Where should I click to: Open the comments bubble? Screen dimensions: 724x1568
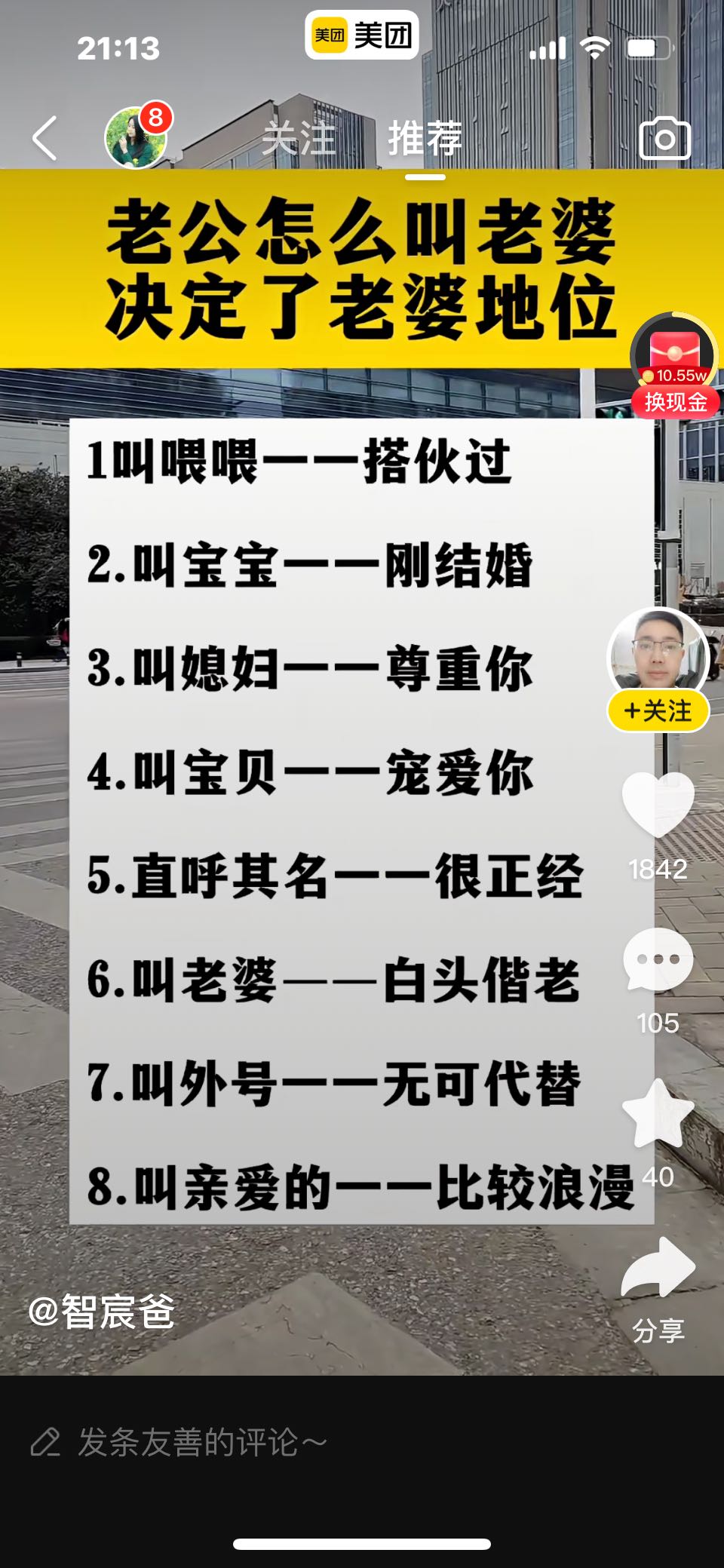click(658, 959)
